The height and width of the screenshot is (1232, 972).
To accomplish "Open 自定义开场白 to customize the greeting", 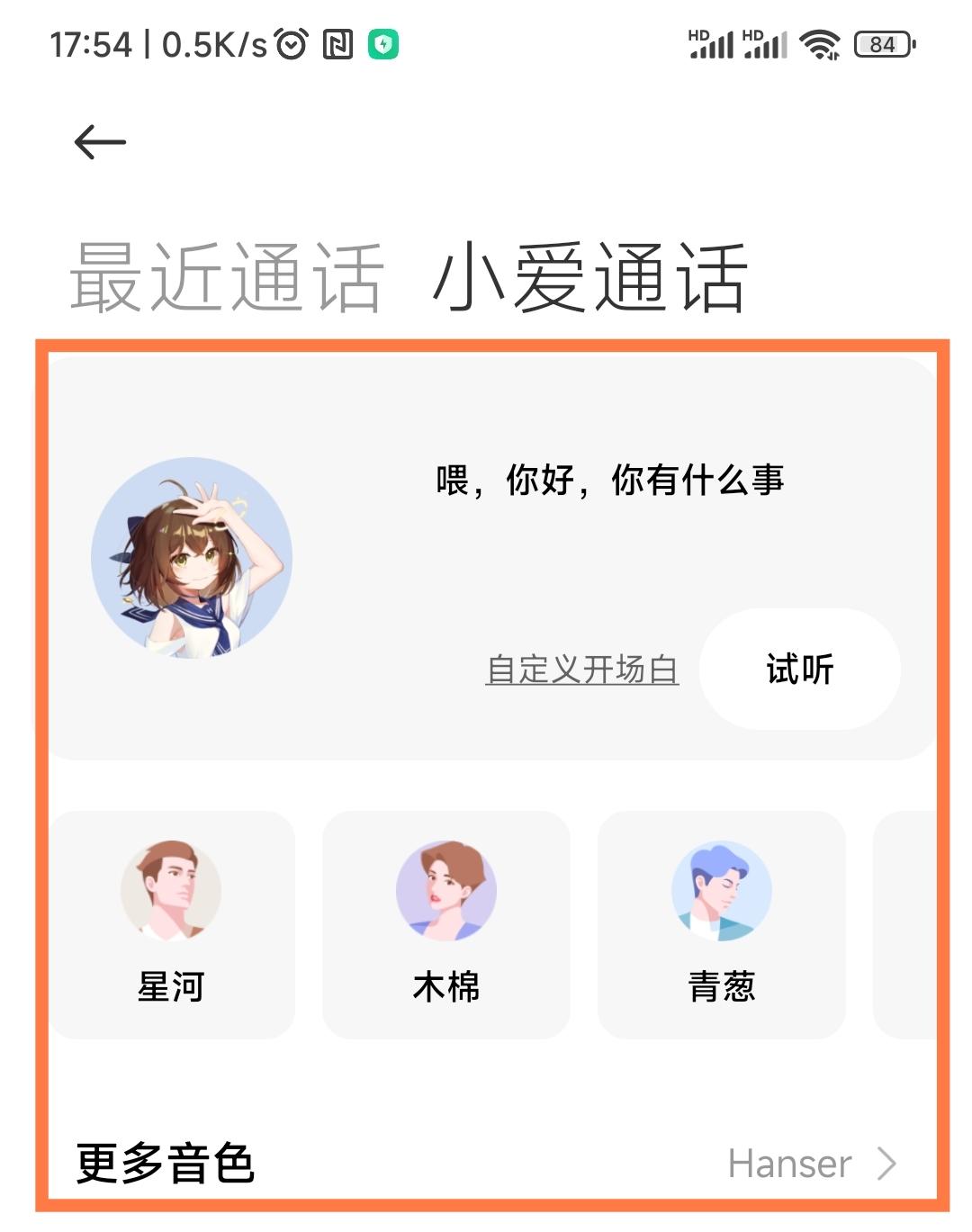I will (583, 670).
